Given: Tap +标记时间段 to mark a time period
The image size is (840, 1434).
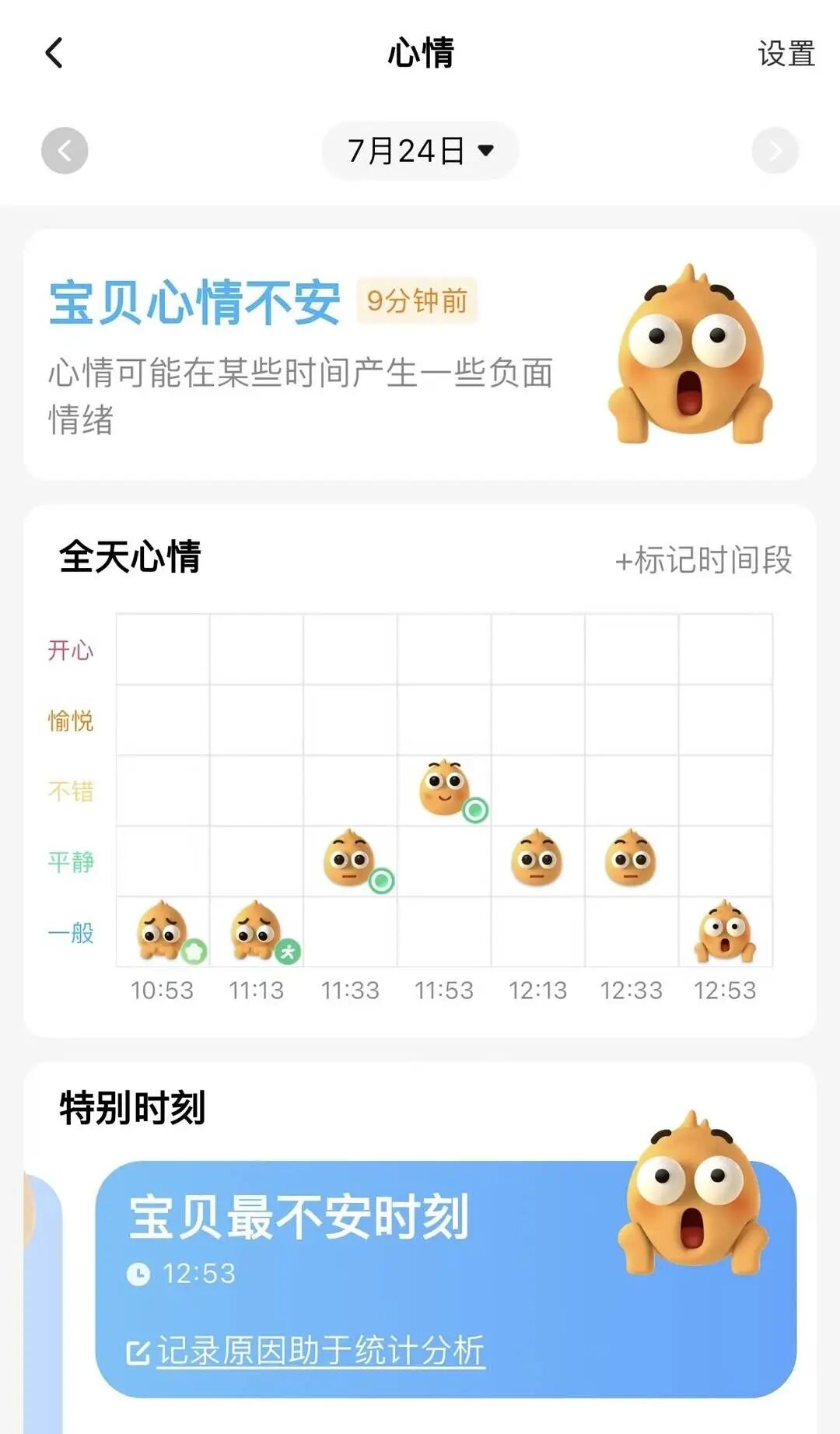Looking at the screenshot, I should 703,559.
